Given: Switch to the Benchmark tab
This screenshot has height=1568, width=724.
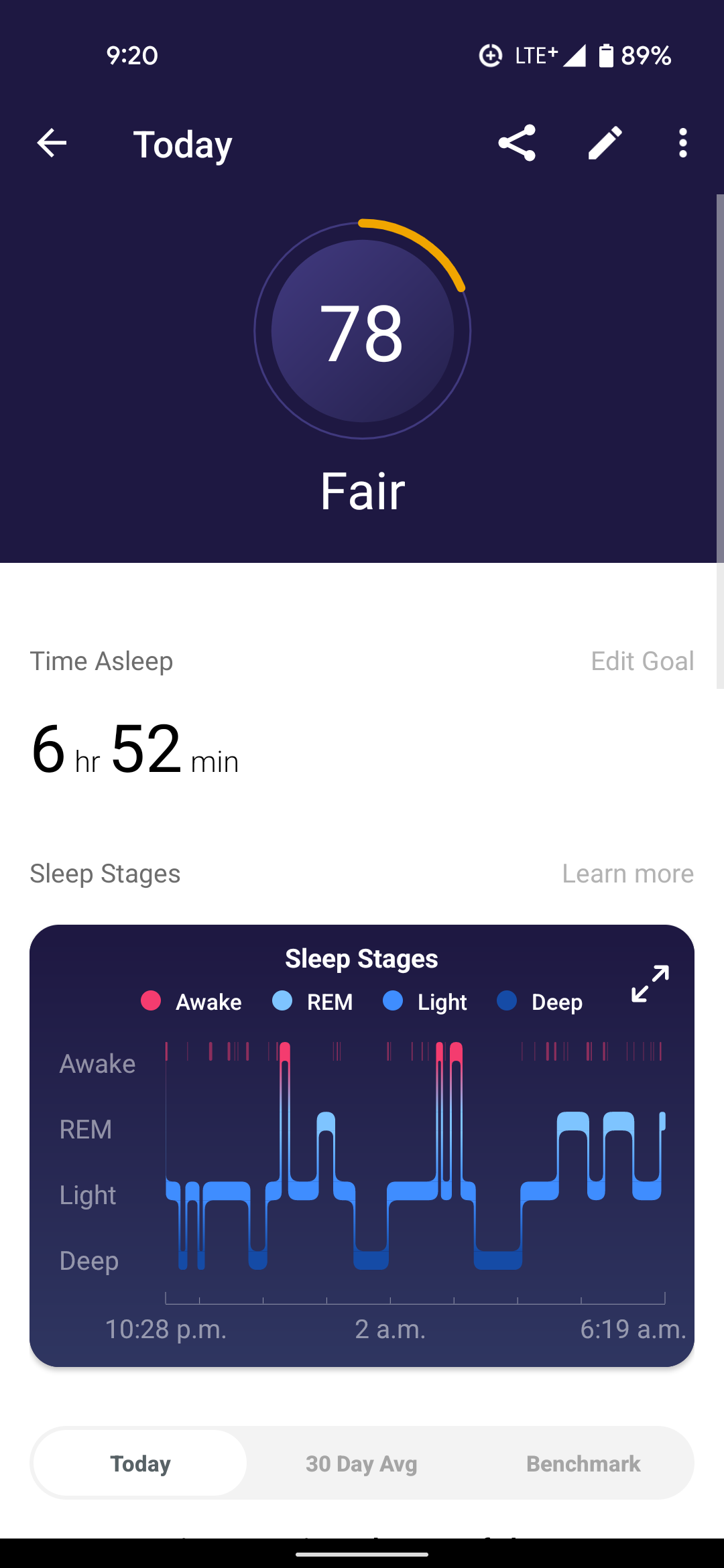Looking at the screenshot, I should point(583,1463).
